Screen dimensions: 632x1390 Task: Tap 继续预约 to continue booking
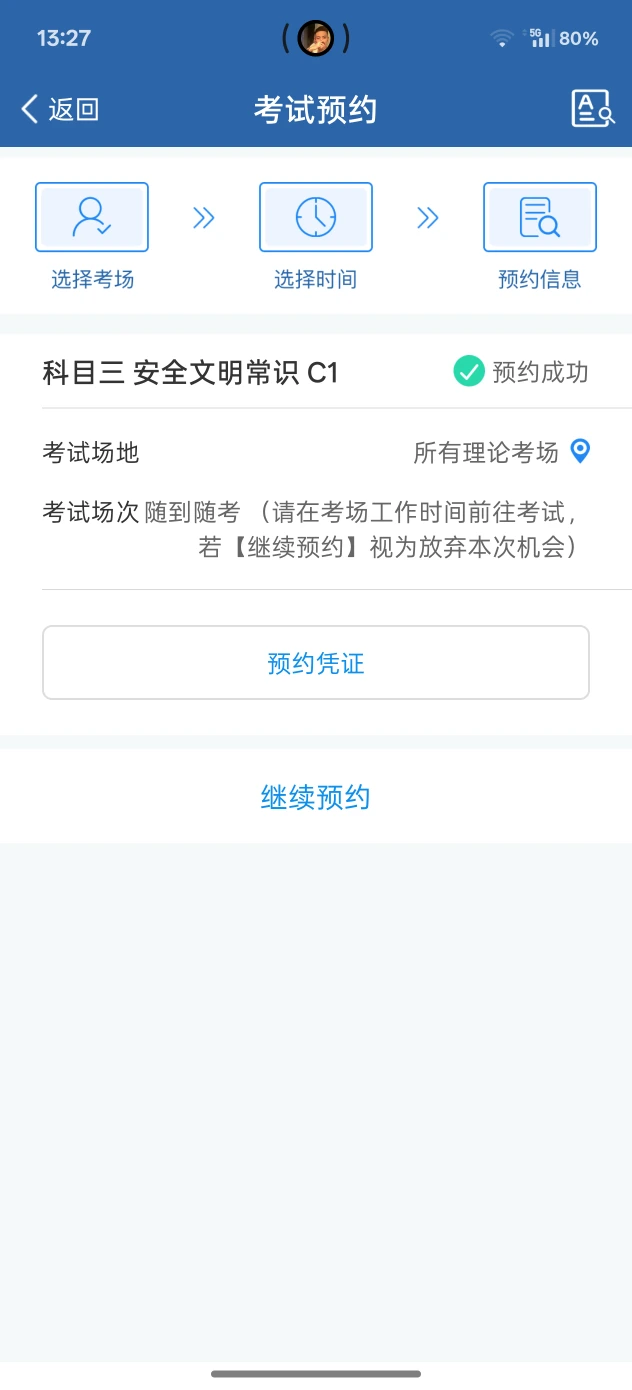[x=316, y=797]
